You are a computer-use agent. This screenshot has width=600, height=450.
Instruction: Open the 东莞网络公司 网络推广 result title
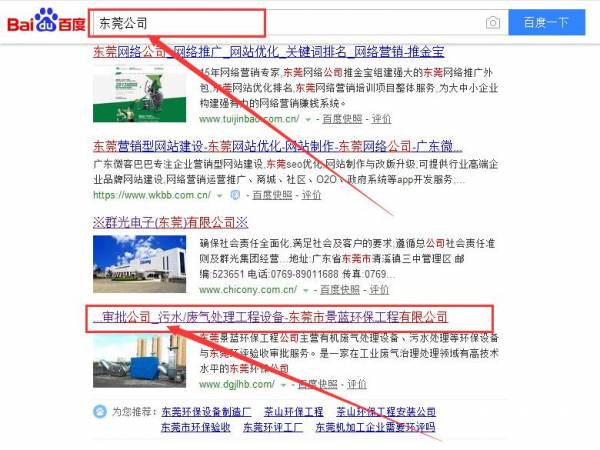tap(269, 52)
